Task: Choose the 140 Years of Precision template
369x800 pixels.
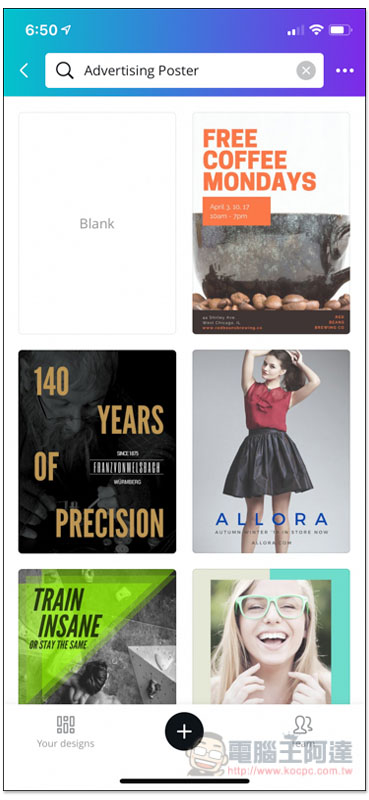Action: tap(97, 452)
